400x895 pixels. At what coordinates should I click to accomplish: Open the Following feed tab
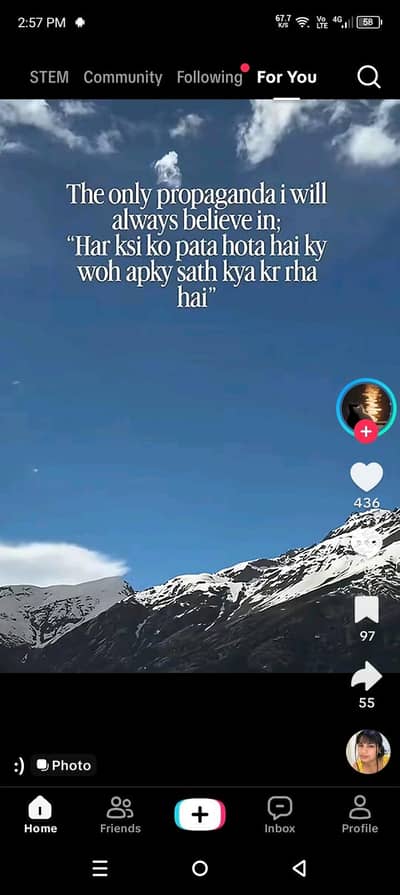pos(209,77)
